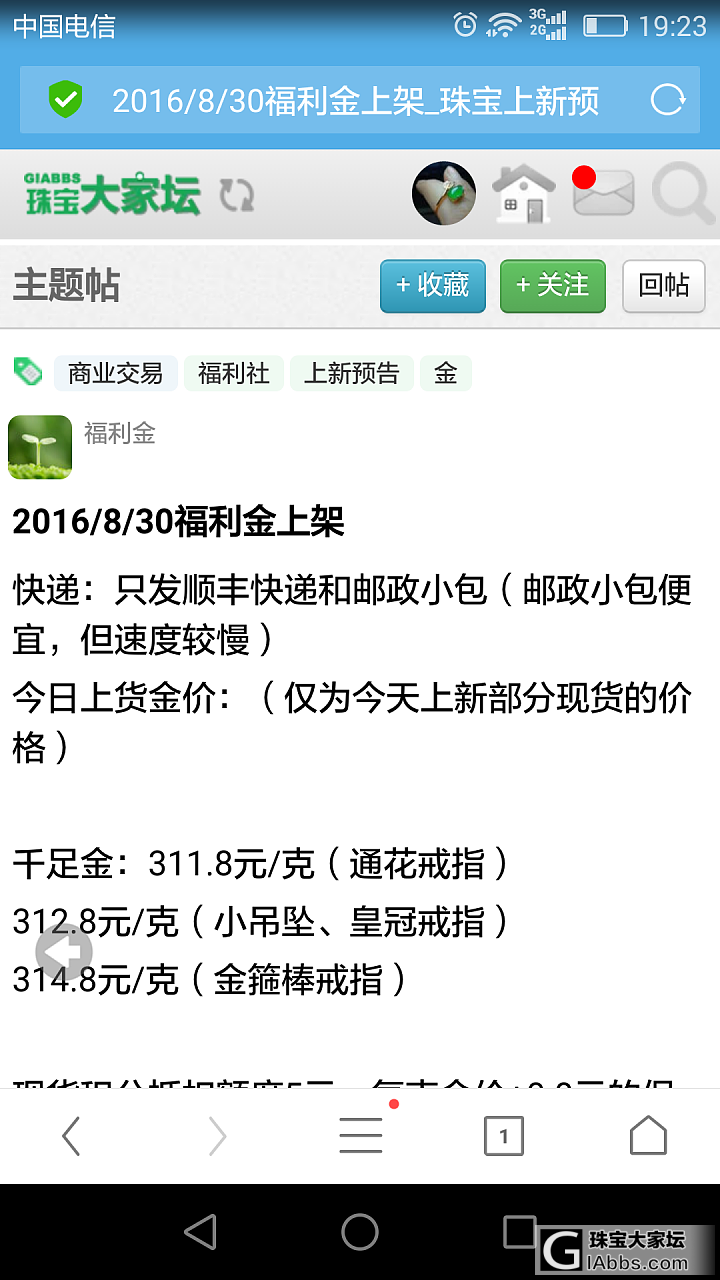Select the 商业交易 tag
The width and height of the screenshot is (720, 1280).
(115, 374)
